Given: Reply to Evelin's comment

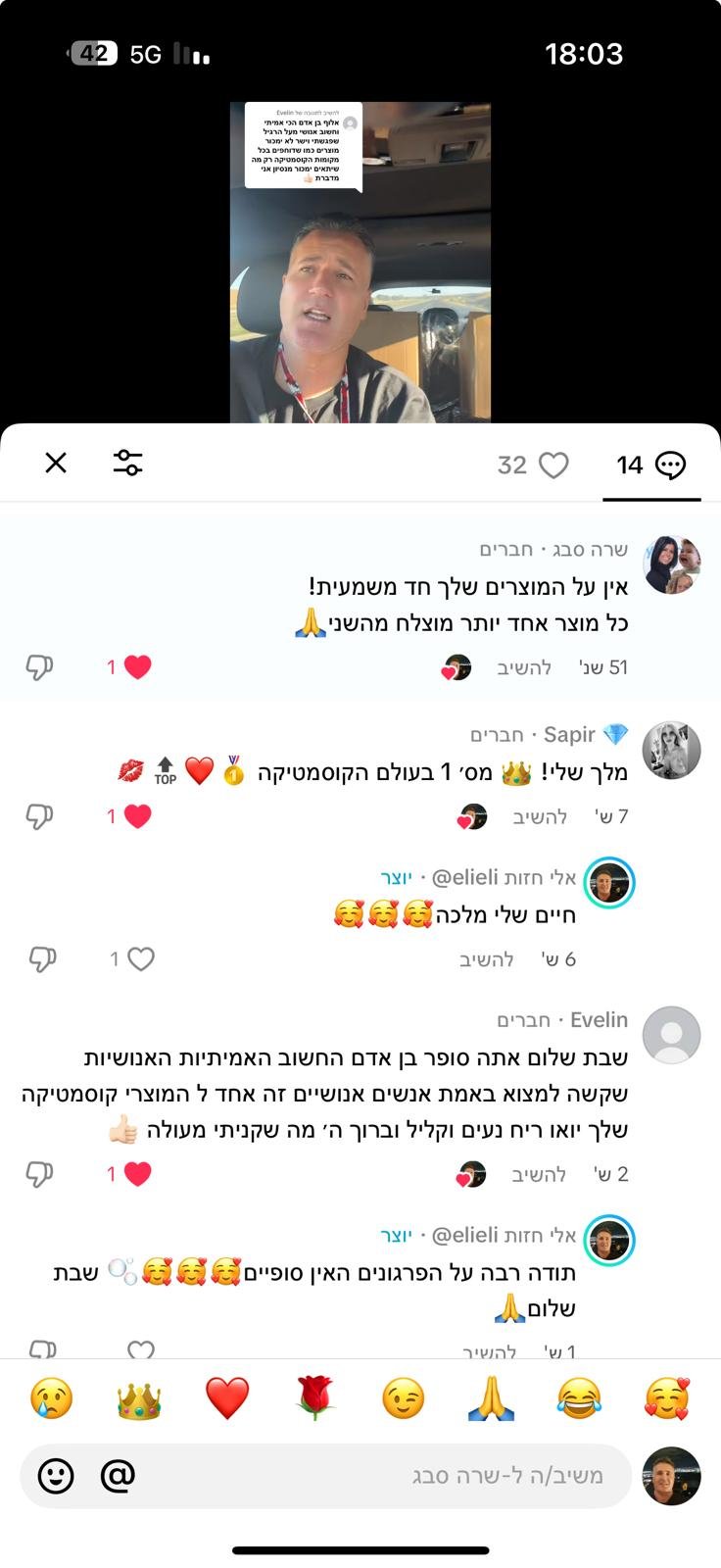Looking at the screenshot, I should pyautogui.click(x=539, y=1174).
